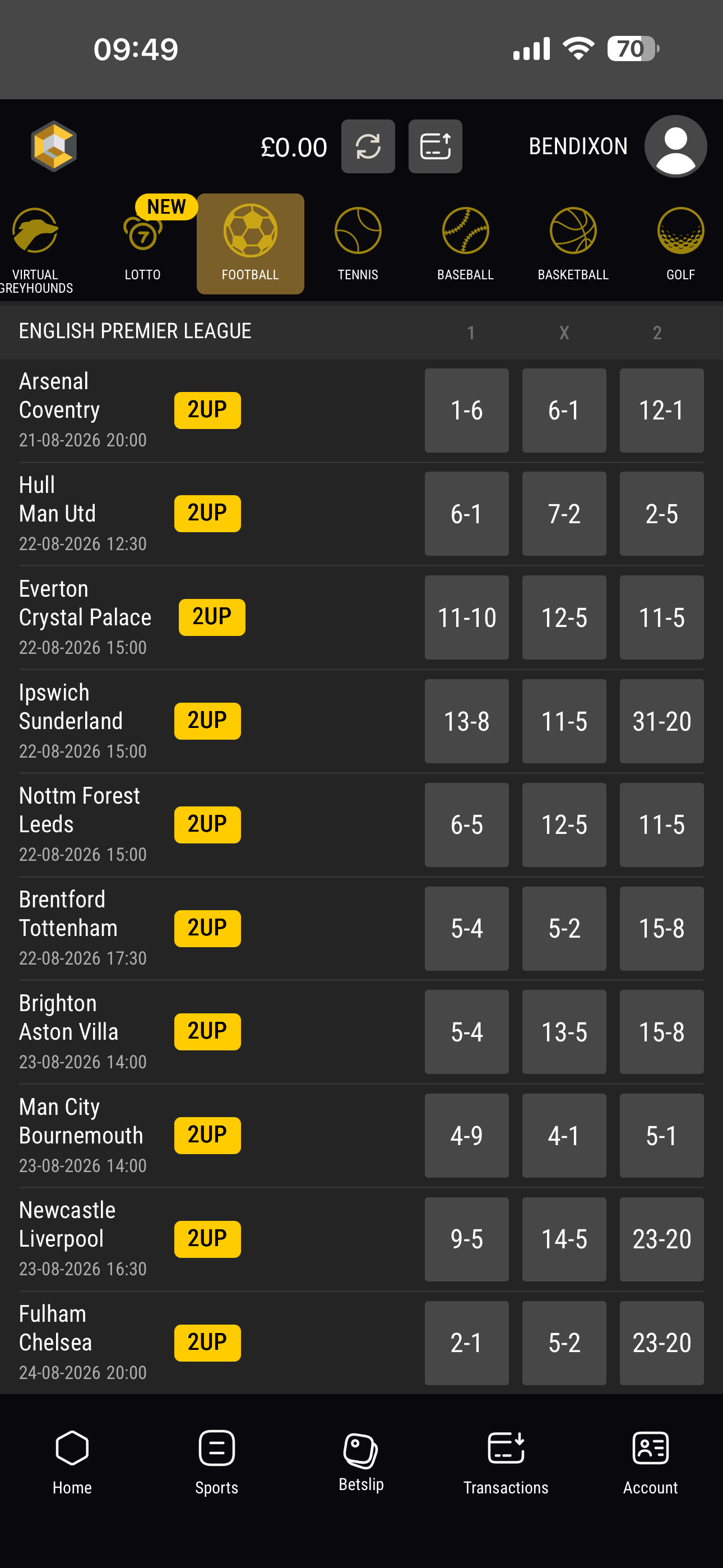Choose the draw at 12-5 for Everton v Crystal Palace
723x1568 pixels.
pyautogui.click(x=564, y=618)
